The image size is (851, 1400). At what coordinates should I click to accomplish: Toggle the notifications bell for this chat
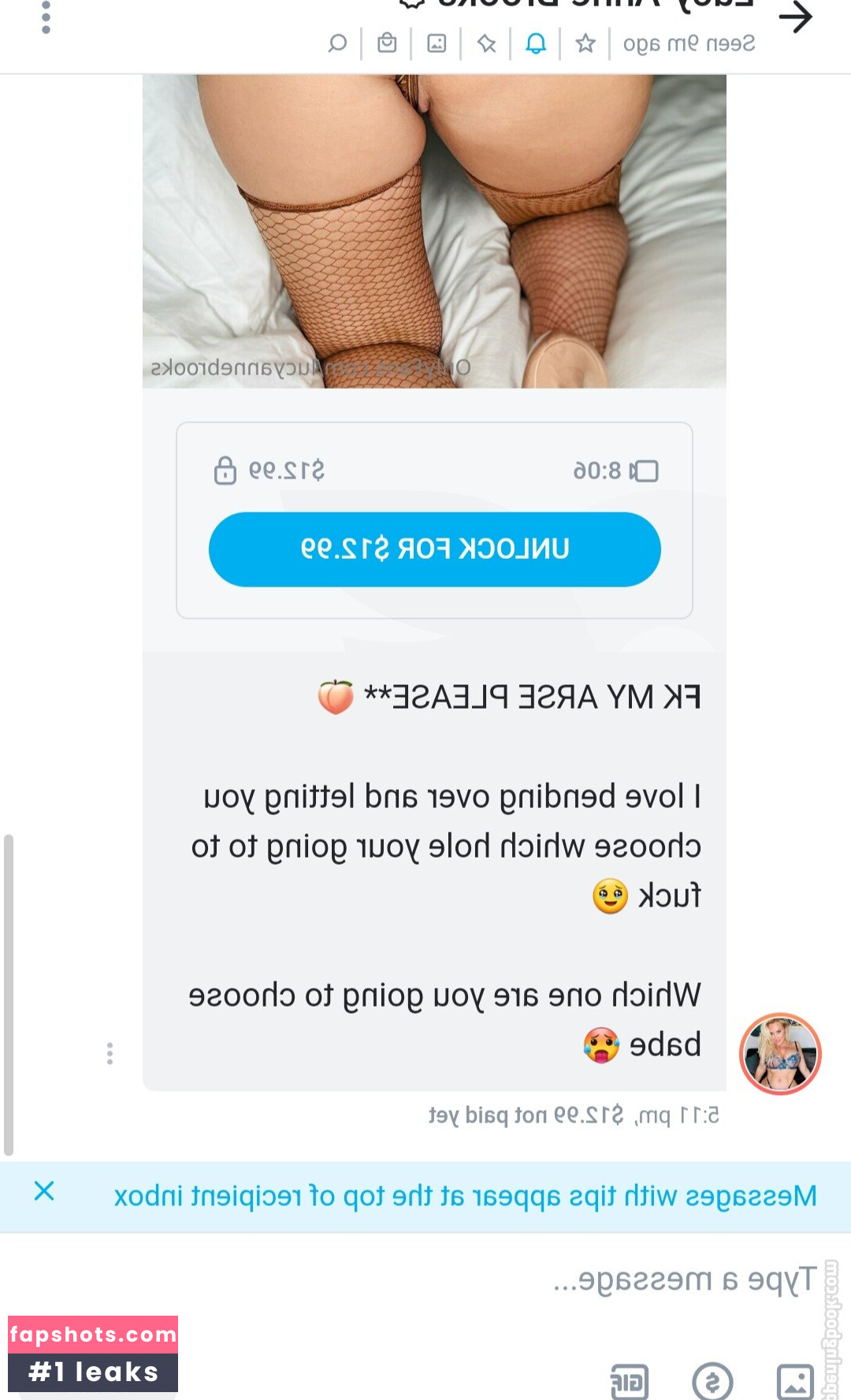pyautogui.click(x=537, y=43)
